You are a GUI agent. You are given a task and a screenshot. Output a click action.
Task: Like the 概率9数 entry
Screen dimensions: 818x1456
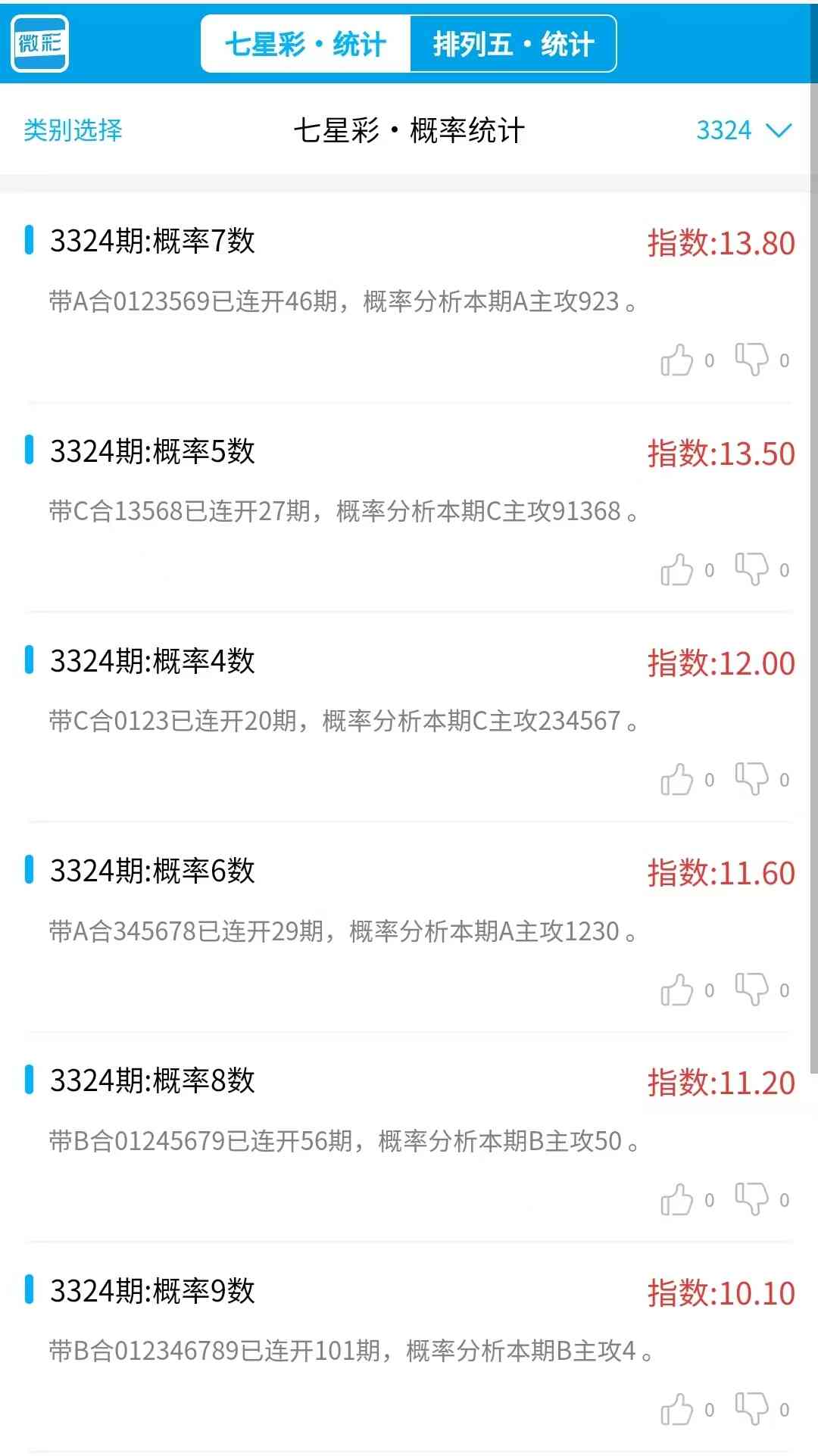(677, 1409)
